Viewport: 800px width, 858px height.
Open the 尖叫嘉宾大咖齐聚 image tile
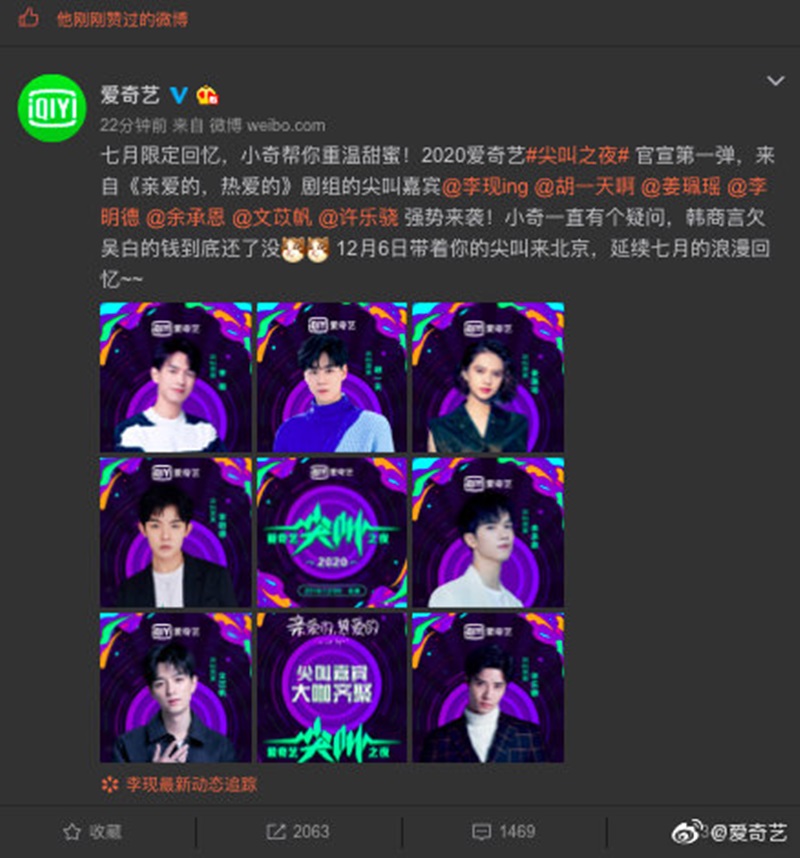(x=331, y=688)
